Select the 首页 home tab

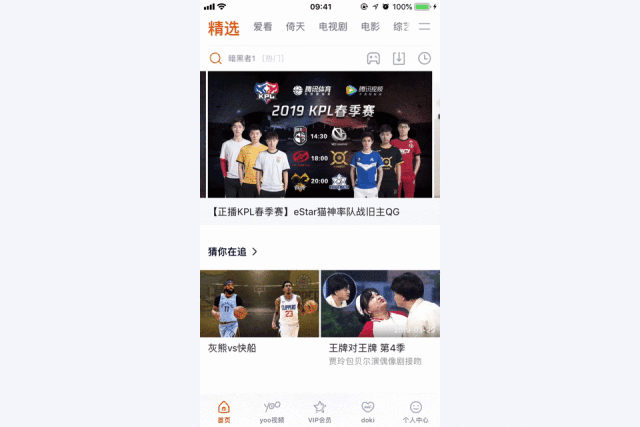tap(224, 411)
